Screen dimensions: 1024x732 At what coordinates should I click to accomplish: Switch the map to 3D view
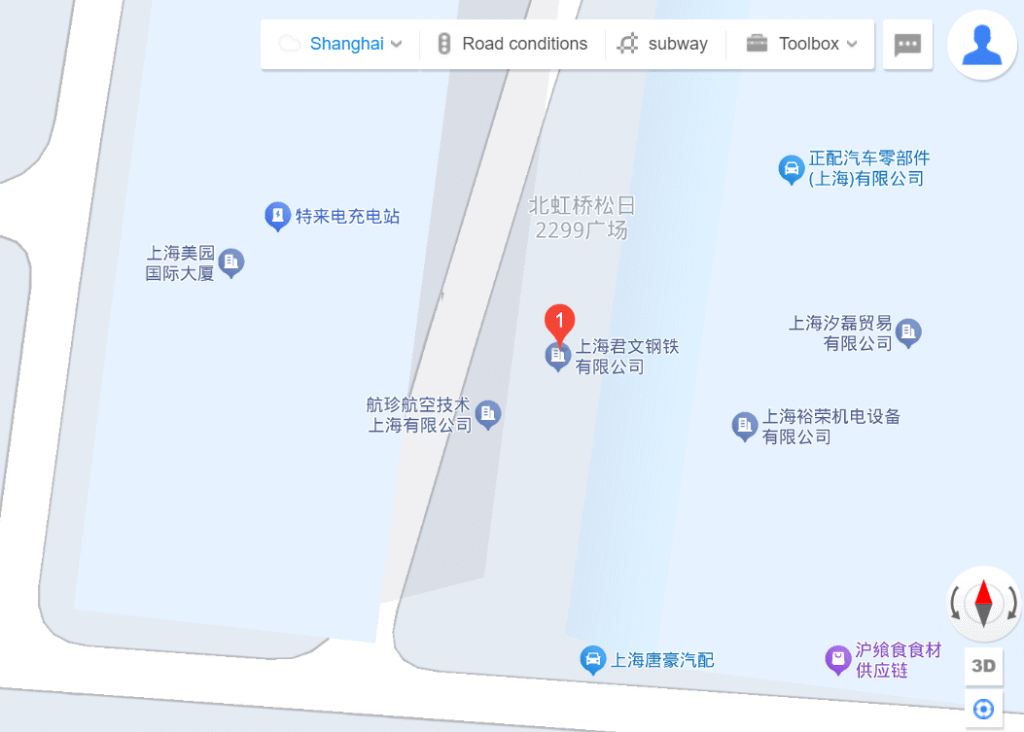pos(984,665)
